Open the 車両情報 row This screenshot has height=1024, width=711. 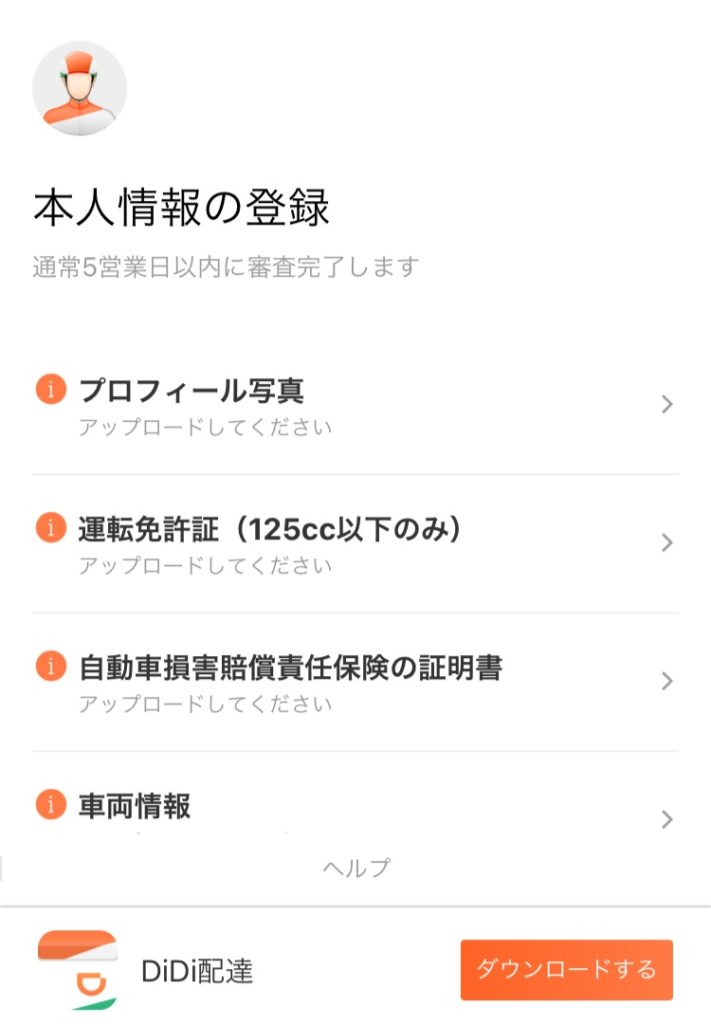coord(355,810)
